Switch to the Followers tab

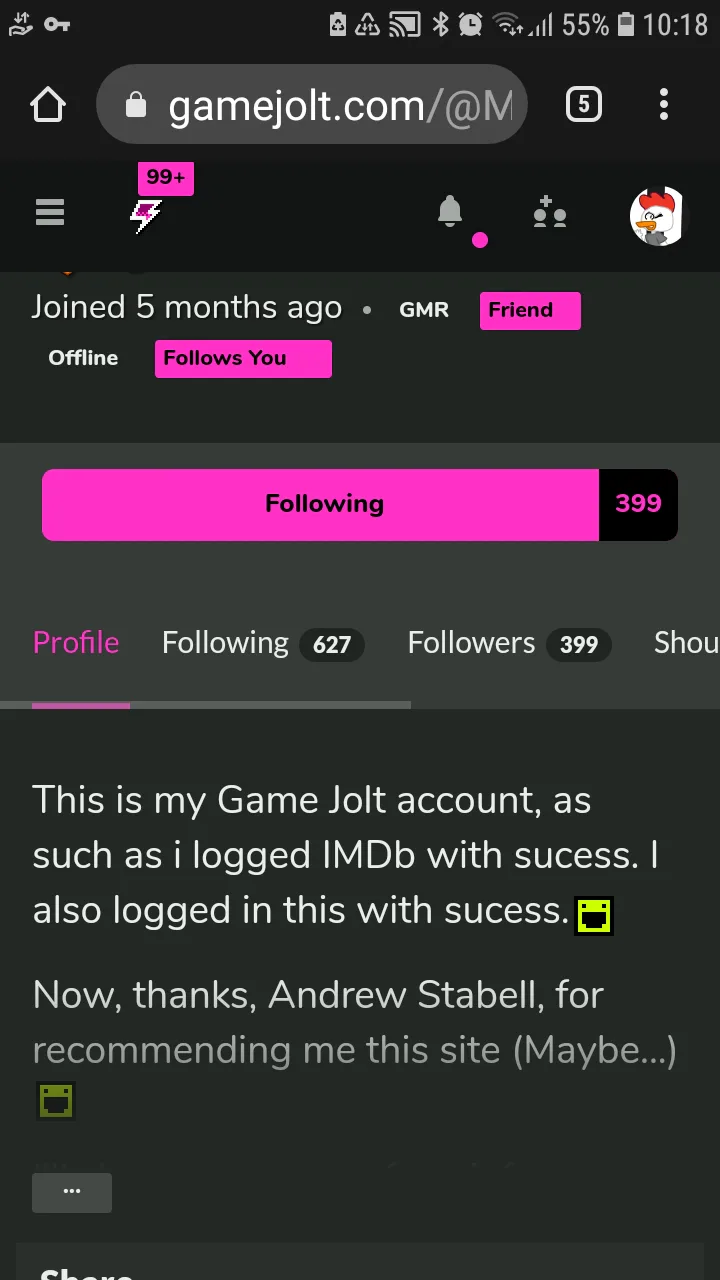pos(508,643)
